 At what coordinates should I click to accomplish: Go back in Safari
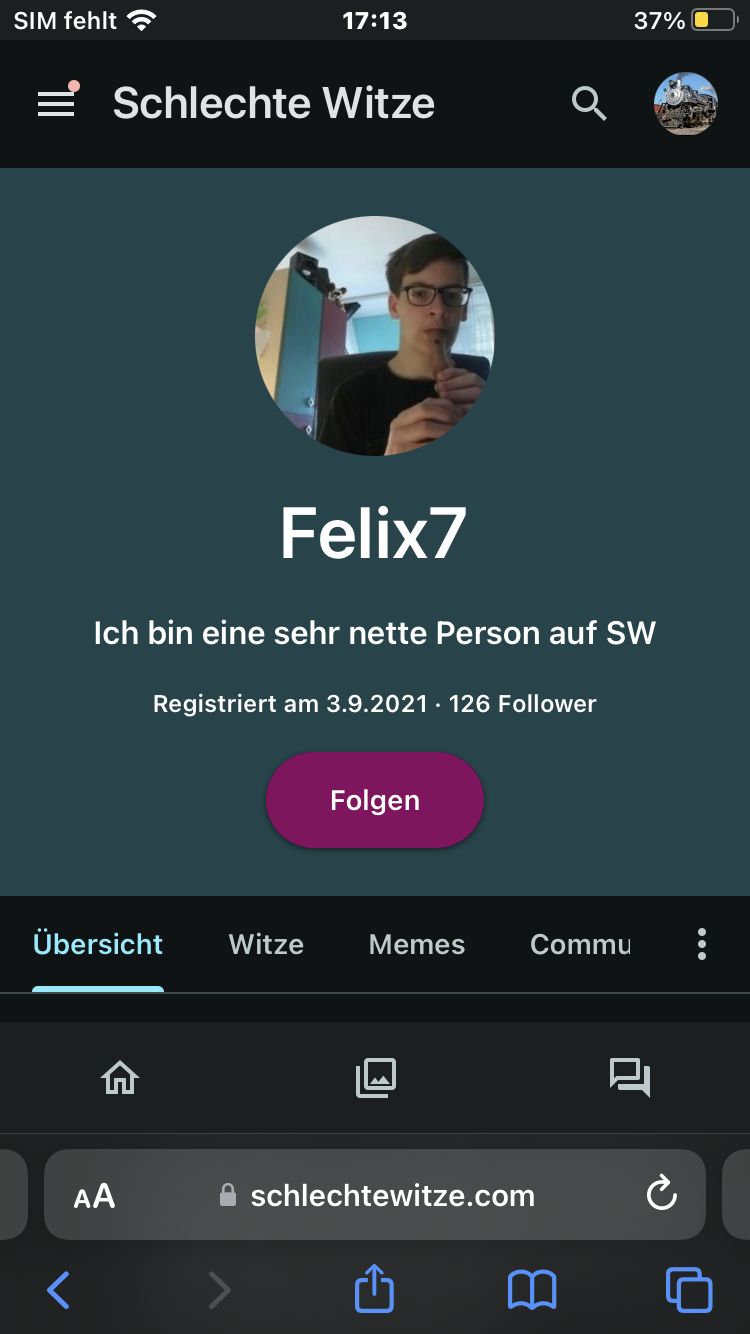(x=59, y=1290)
